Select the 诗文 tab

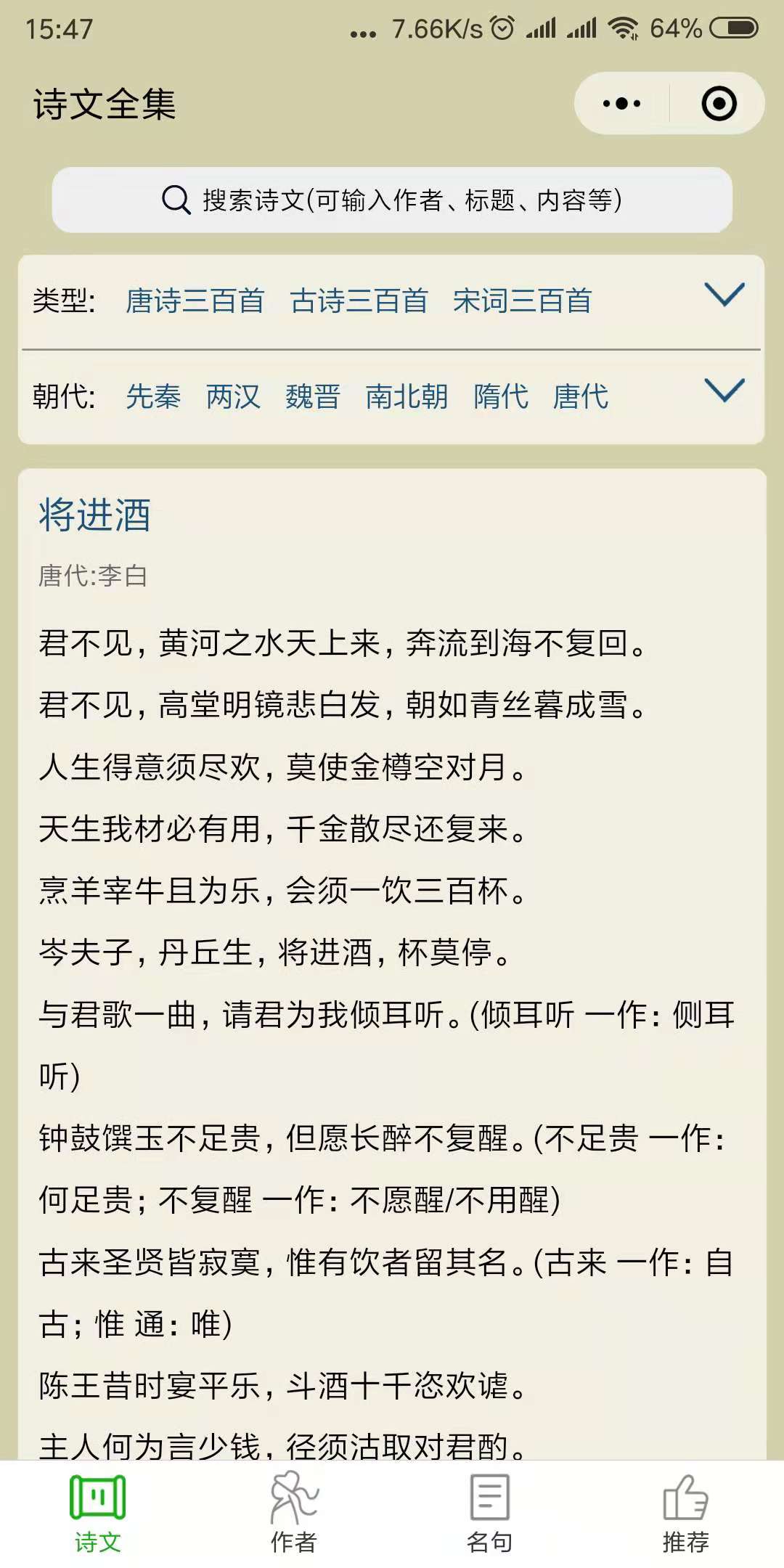click(98, 1514)
